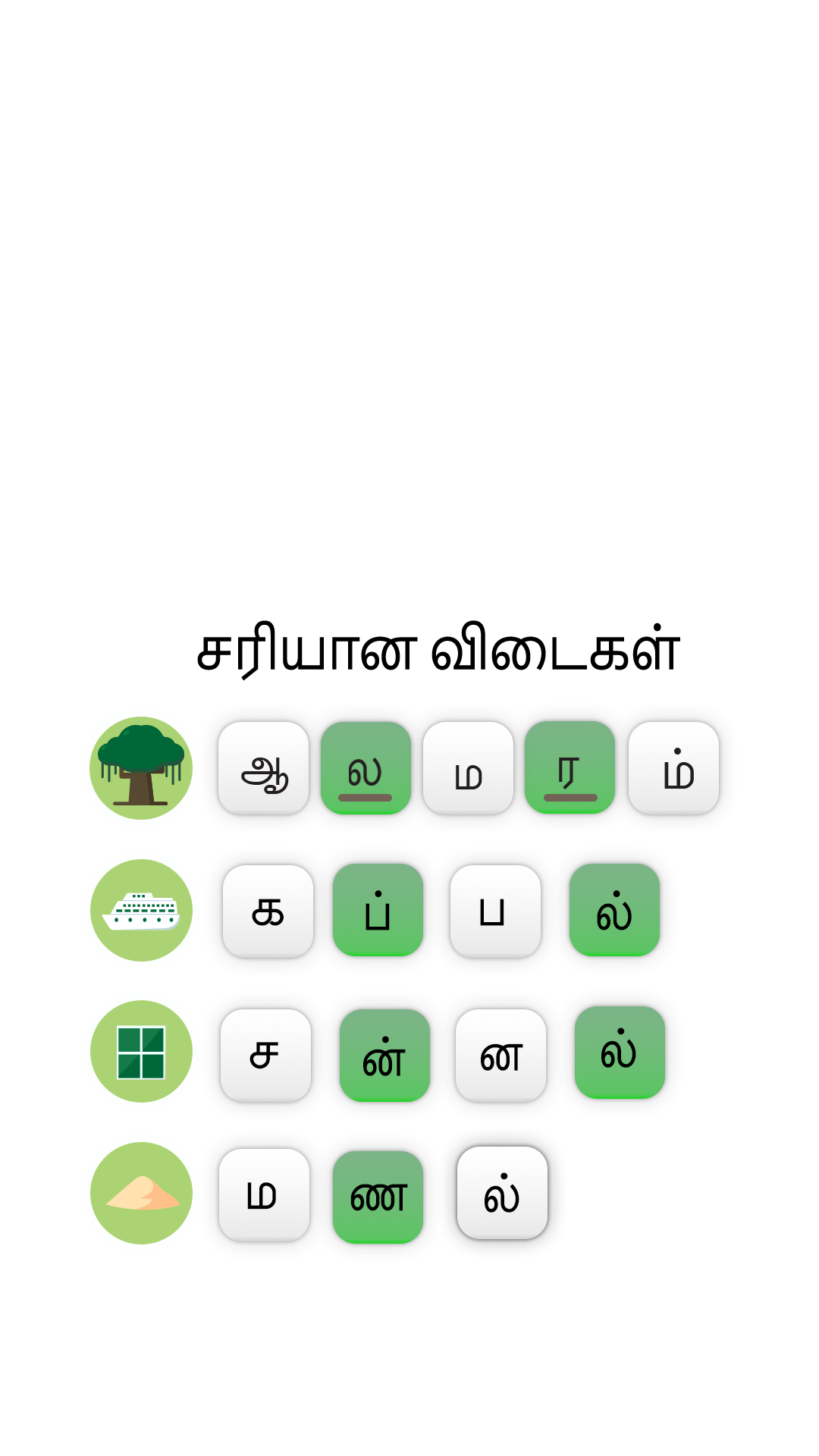Select the க tile in the ship row
Image resolution: width=819 pixels, height=1456 pixels.
click(x=268, y=912)
